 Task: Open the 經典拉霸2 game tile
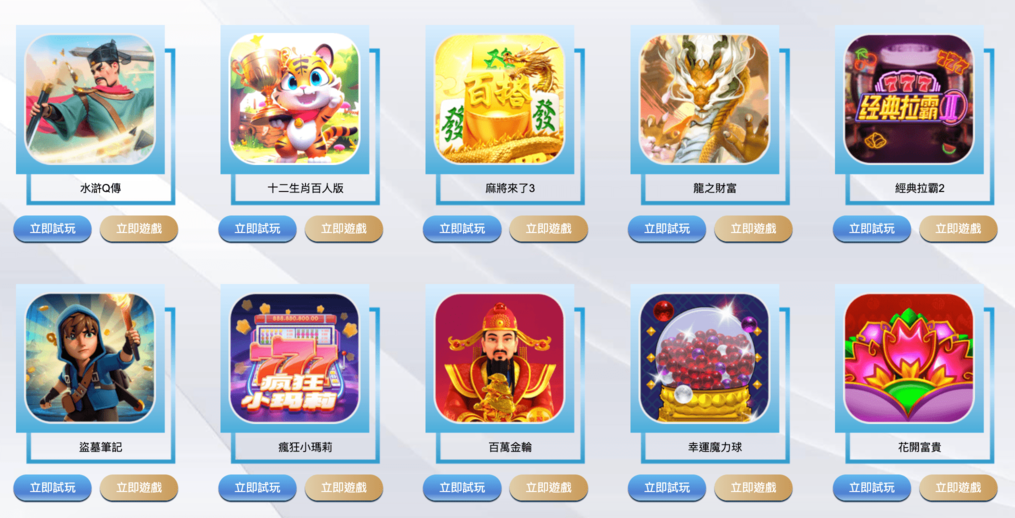[909, 100]
